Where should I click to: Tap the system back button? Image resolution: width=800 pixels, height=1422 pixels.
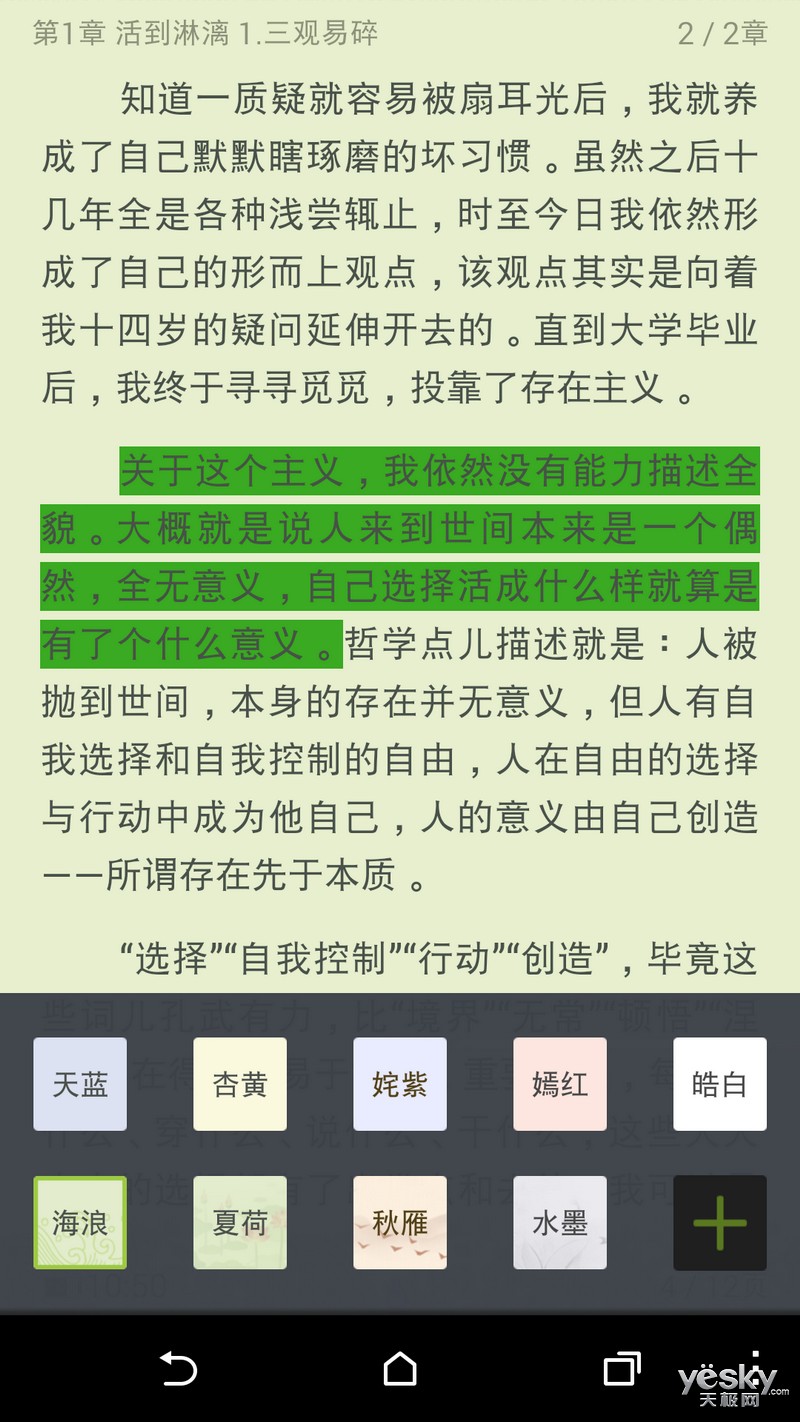(178, 1368)
